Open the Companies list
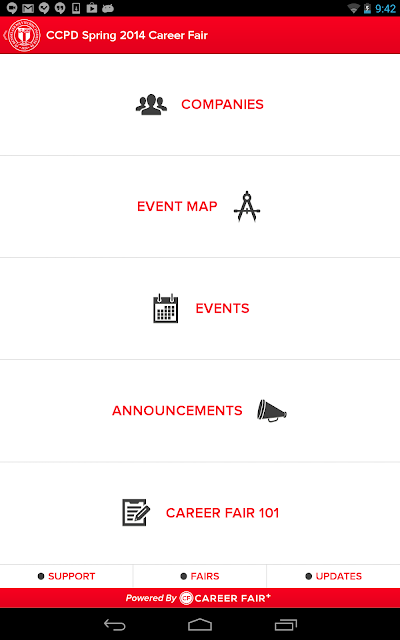 click(200, 104)
